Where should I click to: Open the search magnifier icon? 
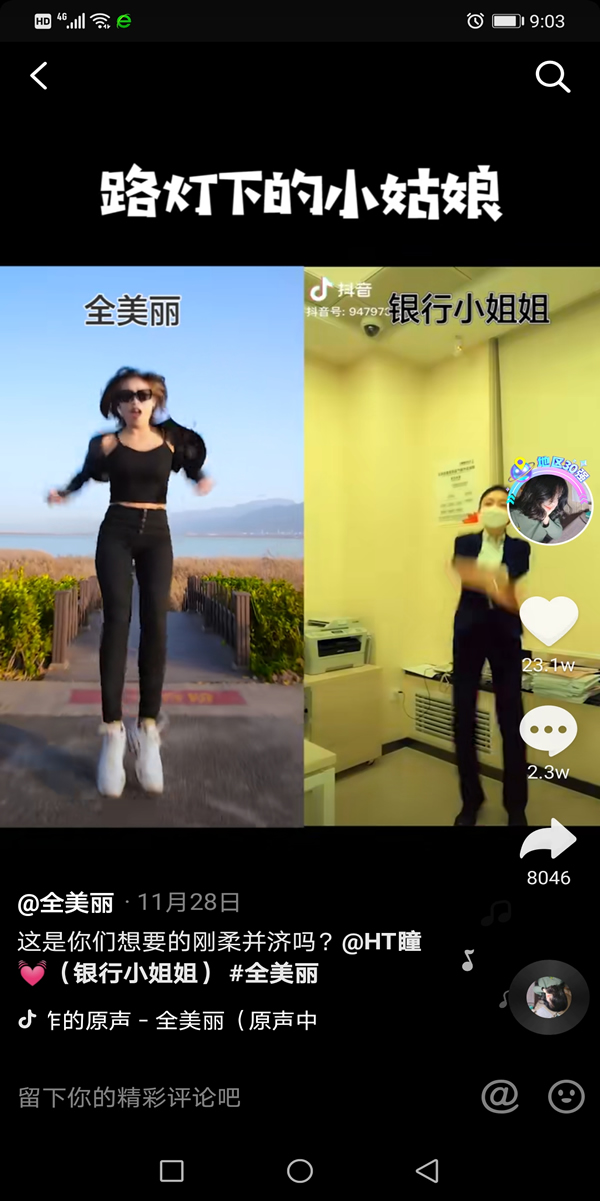552,76
